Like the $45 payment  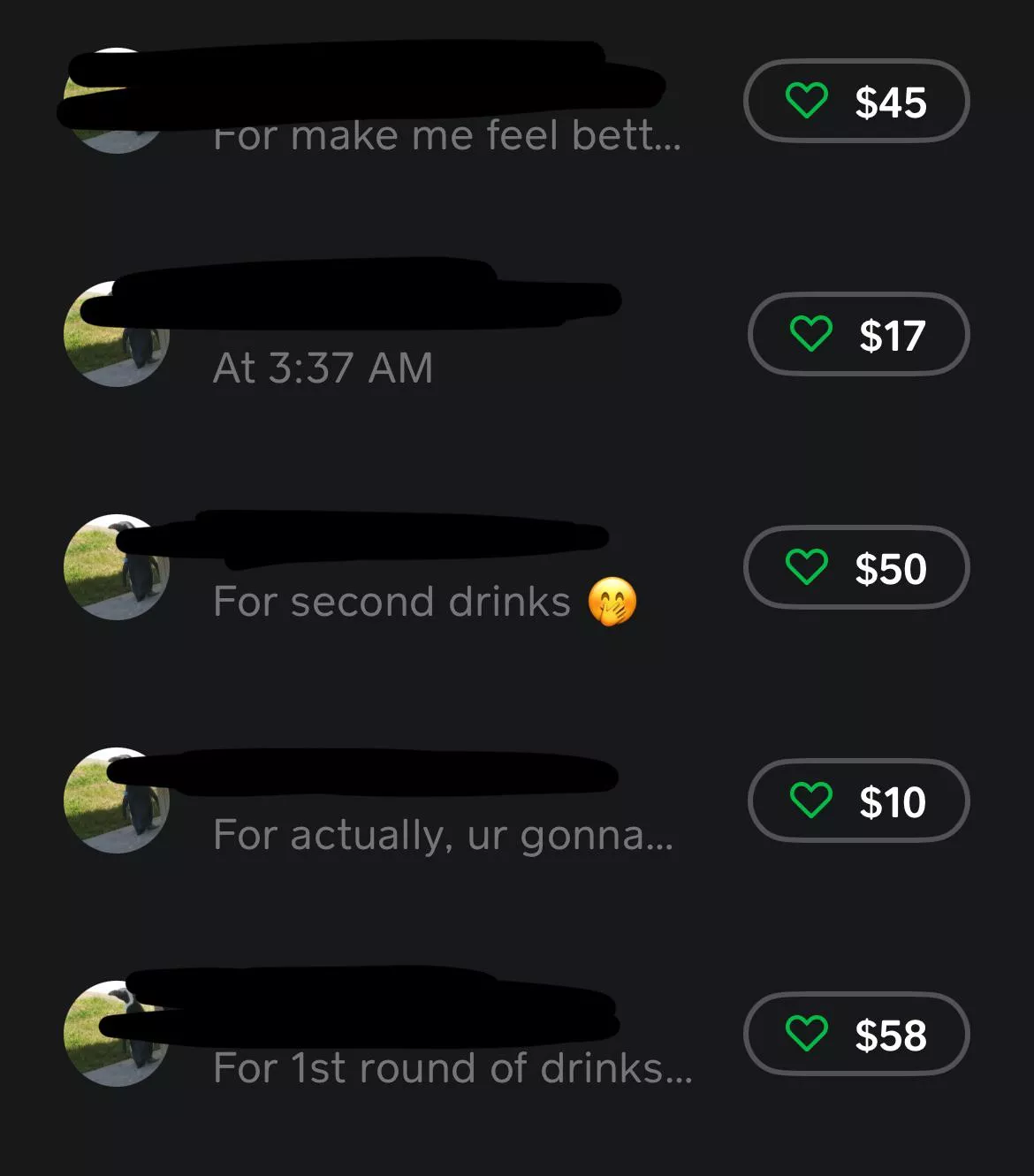coord(806,101)
